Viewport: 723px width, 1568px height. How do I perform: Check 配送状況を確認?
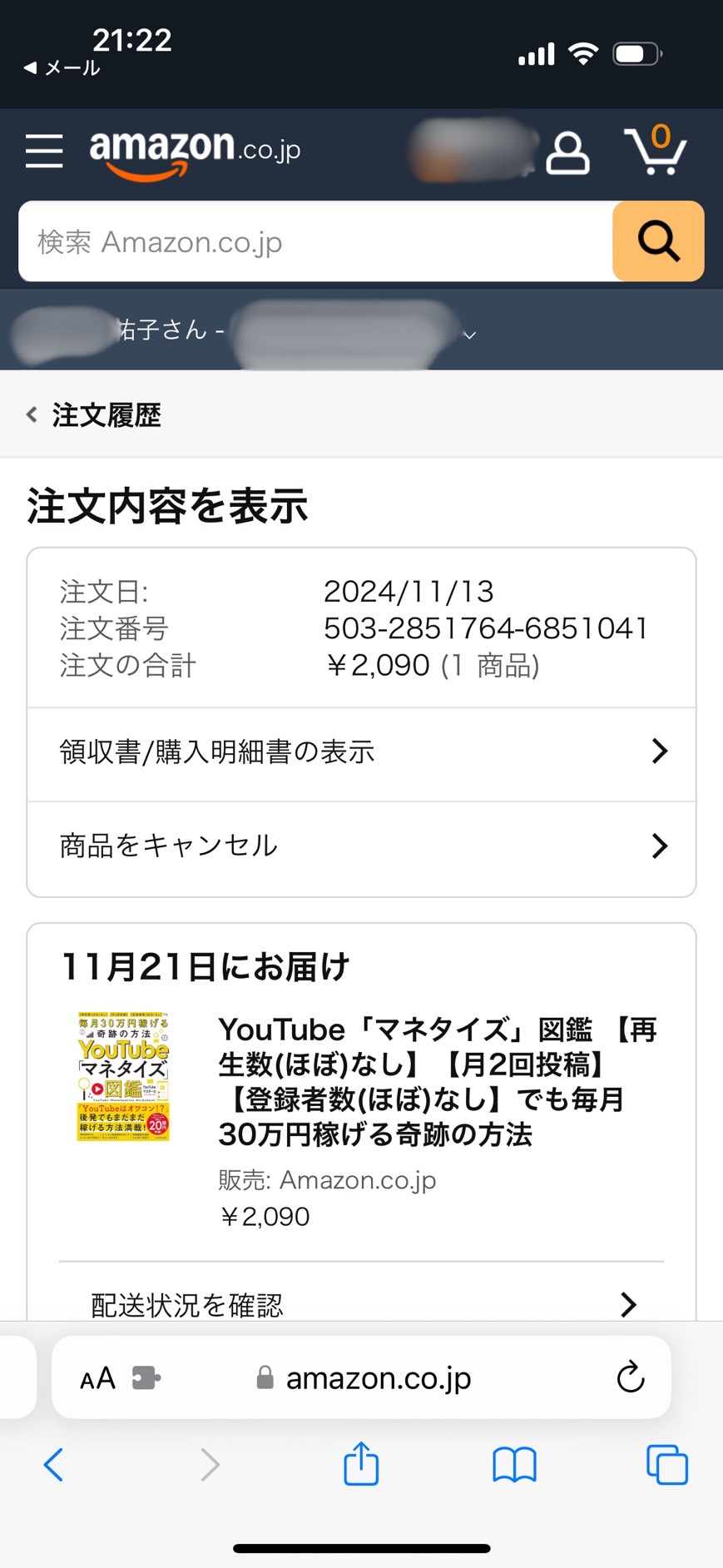(361, 1303)
